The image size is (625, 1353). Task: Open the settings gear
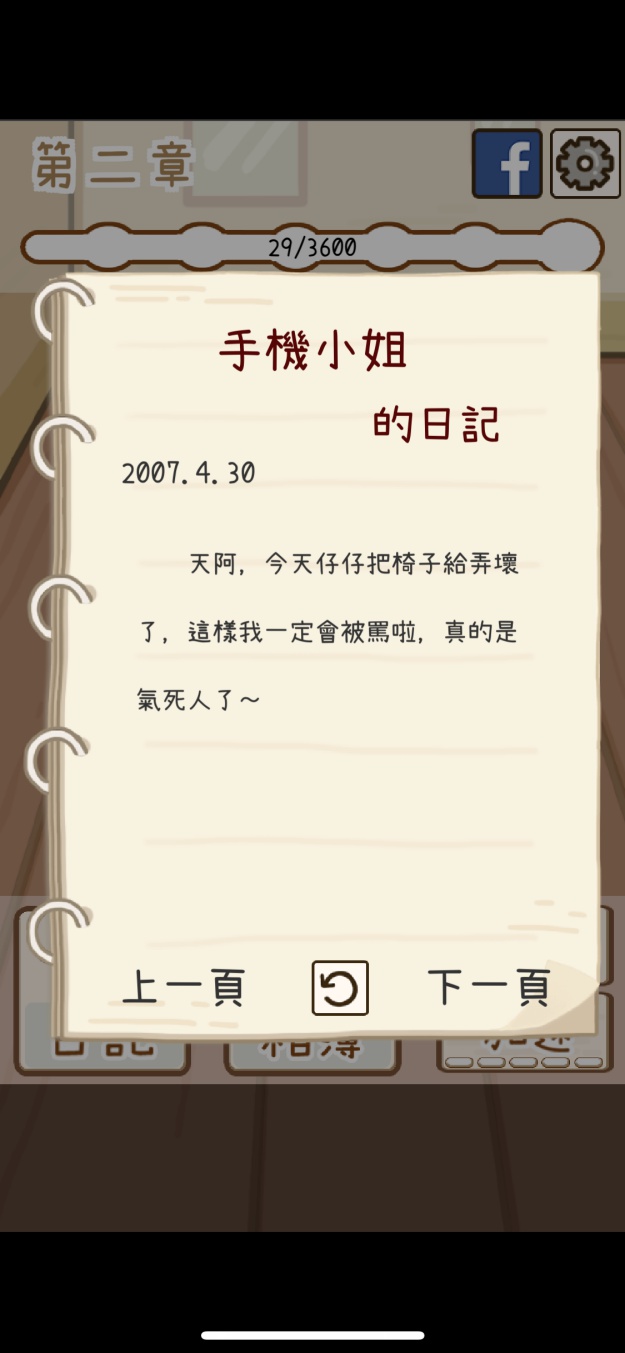pyautogui.click(x=585, y=163)
